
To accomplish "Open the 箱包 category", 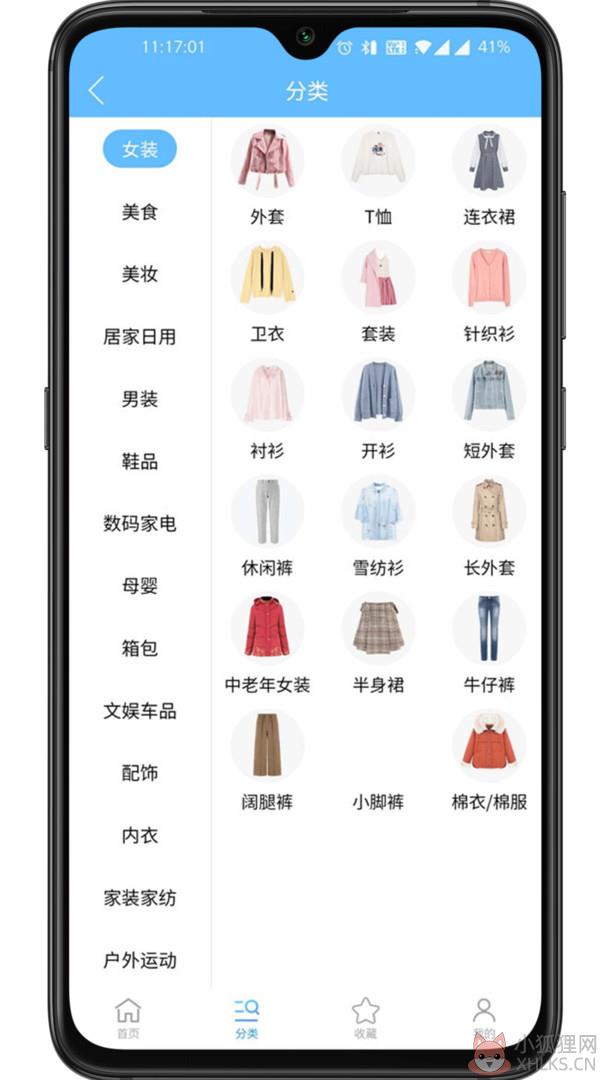I will click(140, 647).
